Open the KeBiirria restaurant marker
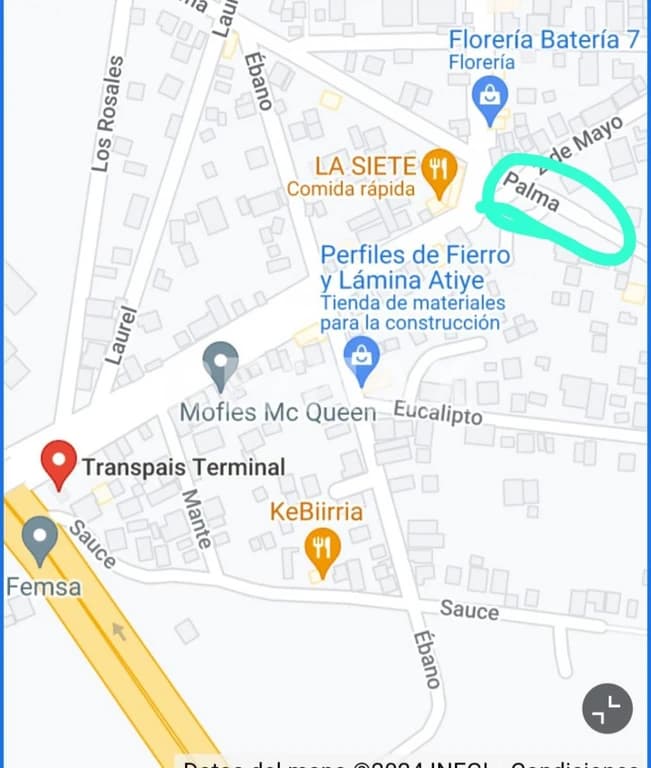Image resolution: width=651 pixels, height=768 pixels. (x=321, y=549)
